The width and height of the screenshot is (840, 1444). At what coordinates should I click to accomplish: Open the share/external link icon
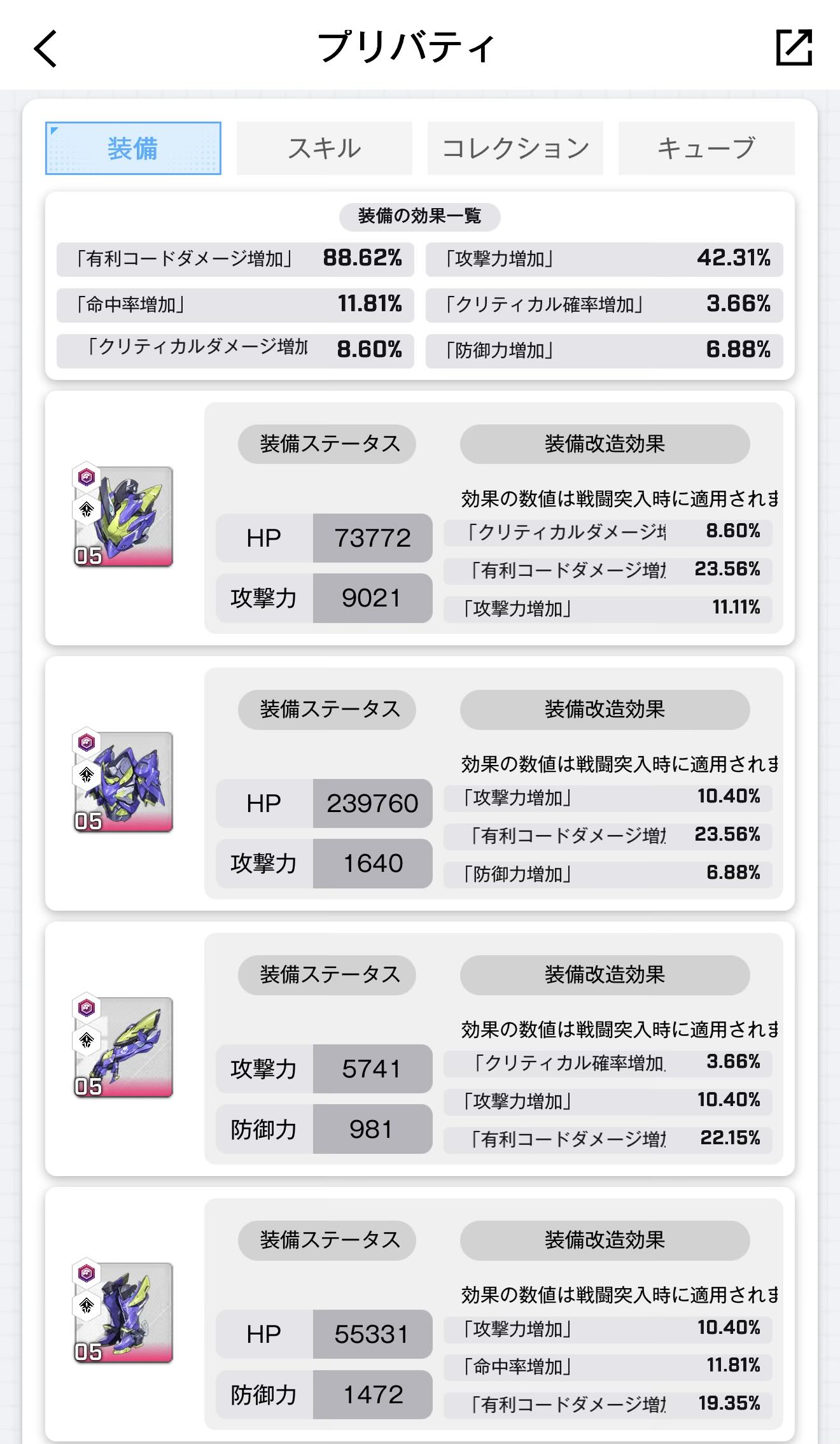(x=794, y=47)
